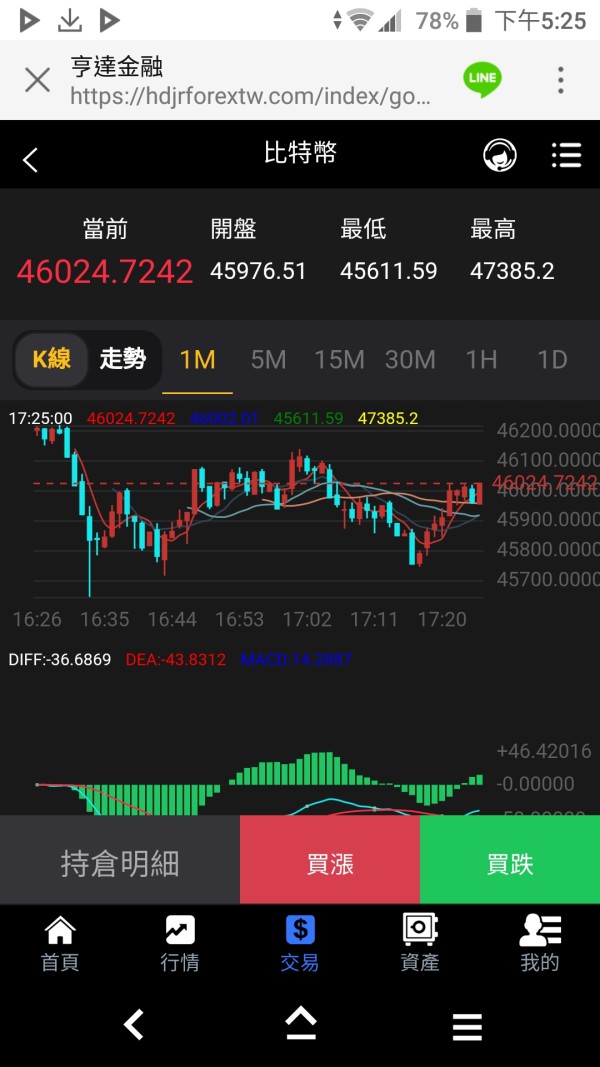Open the browser overflow menu (three dots)
The image size is (600, 1067).
(561, 80)
